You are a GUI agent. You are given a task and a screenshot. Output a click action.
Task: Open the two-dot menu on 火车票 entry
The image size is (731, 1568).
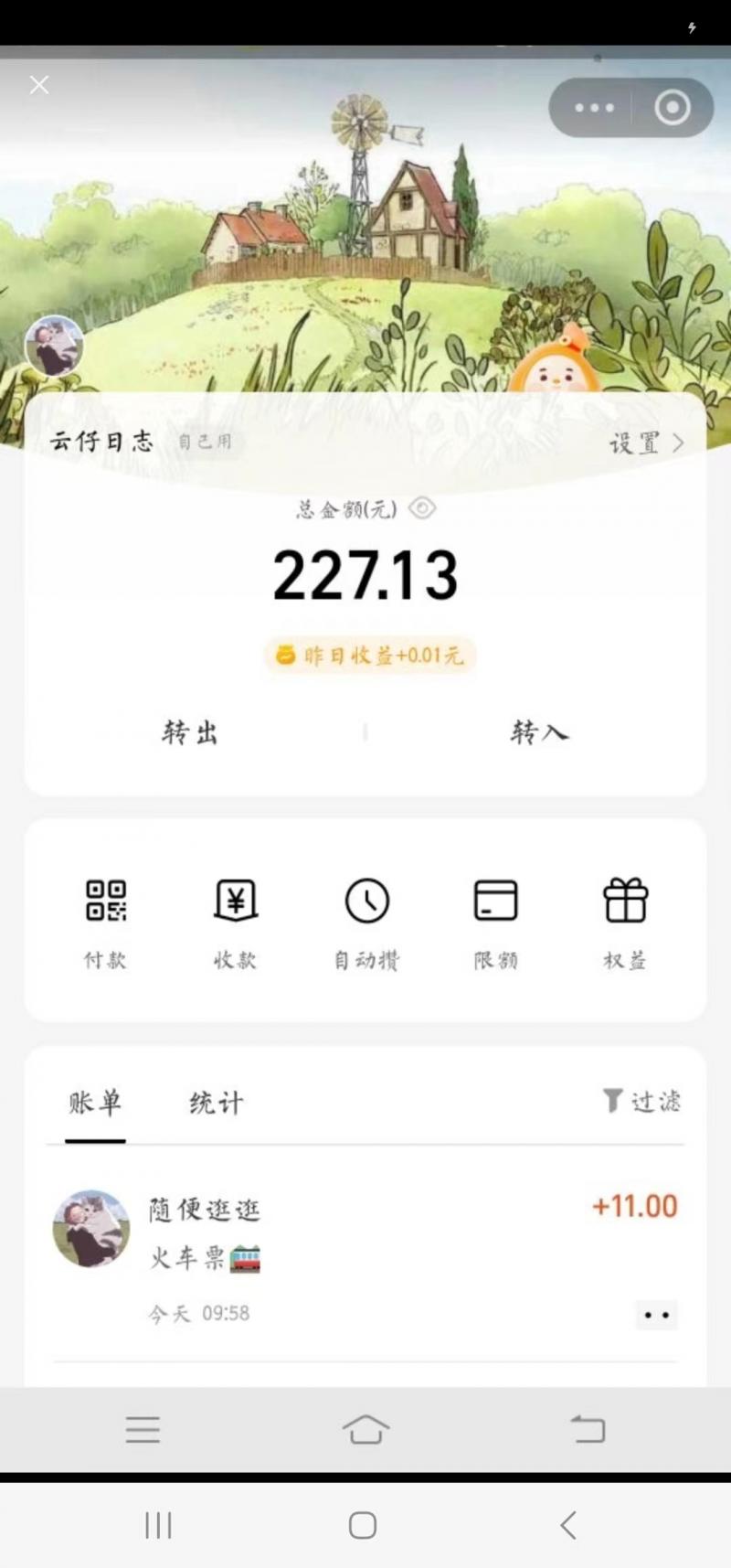[x=656, y=1316]
